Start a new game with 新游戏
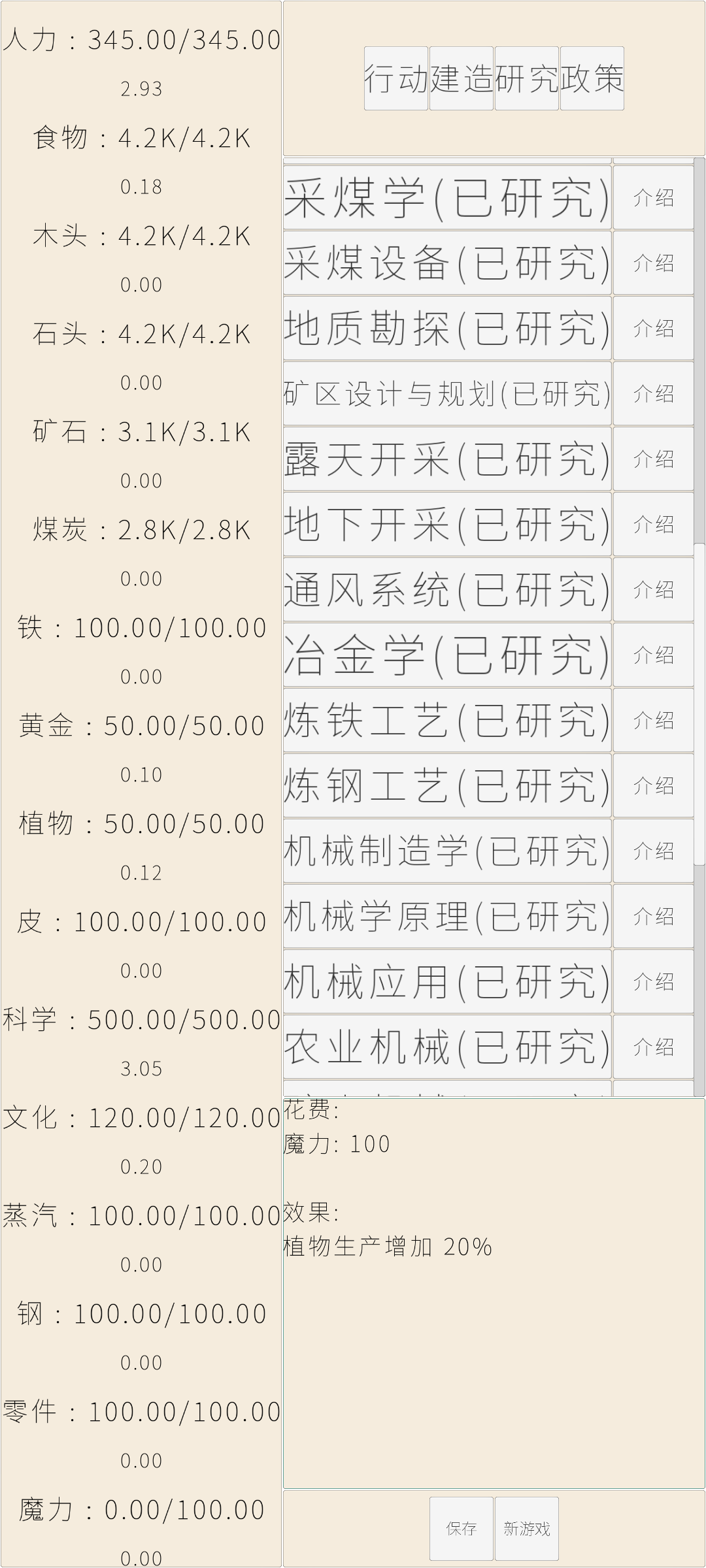Screen dimensions: 706x1568 (x=527, y=1527)
